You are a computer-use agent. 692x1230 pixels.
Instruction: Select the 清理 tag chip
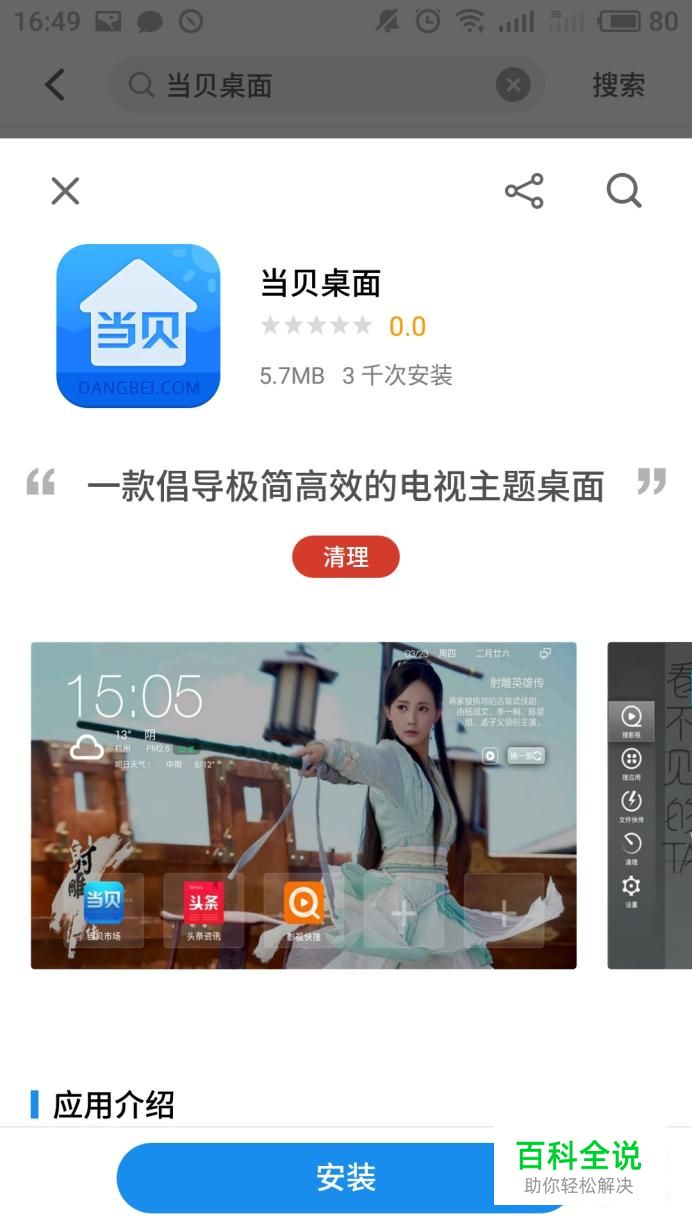click(346, 557)
